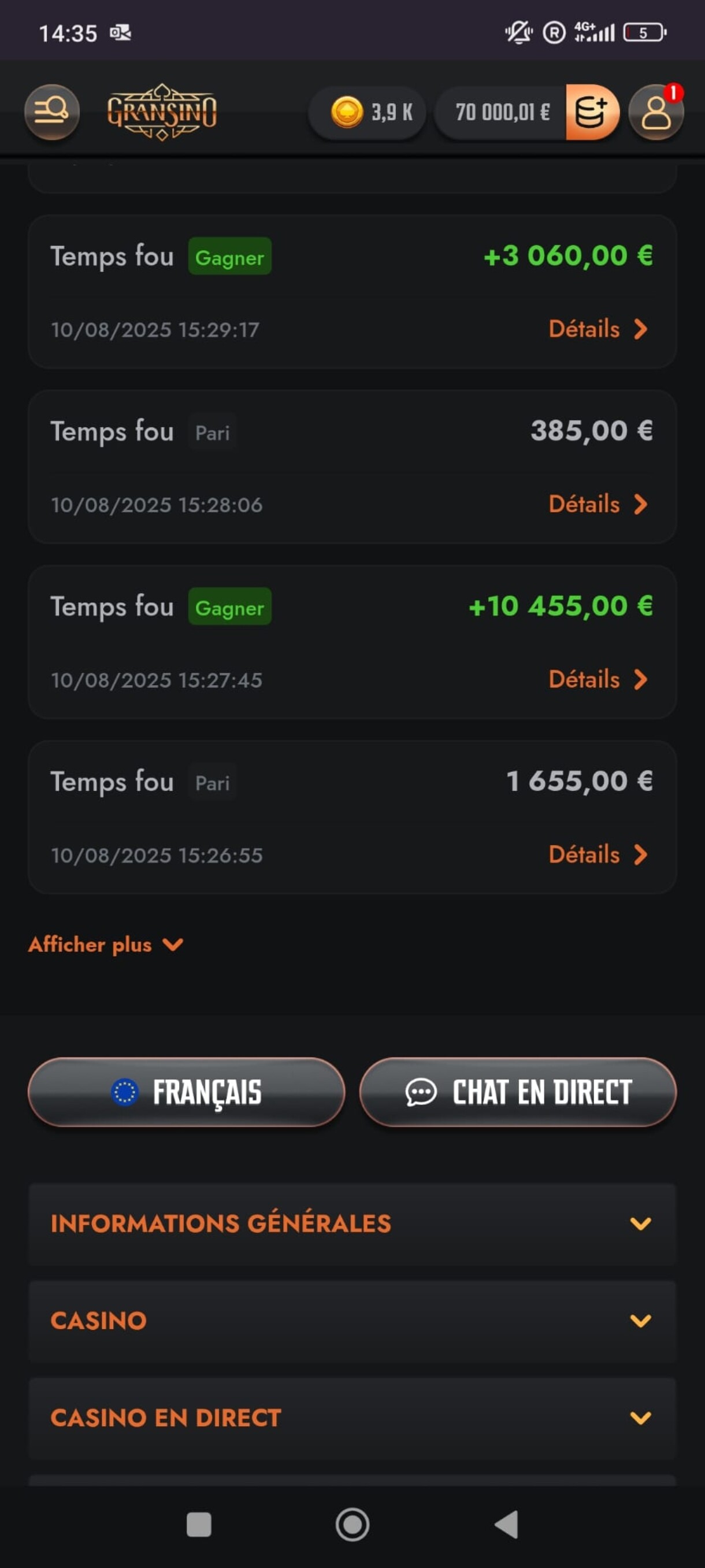View details of the +10 455,00 € win
705x1568 pixels.
[598, 680]
